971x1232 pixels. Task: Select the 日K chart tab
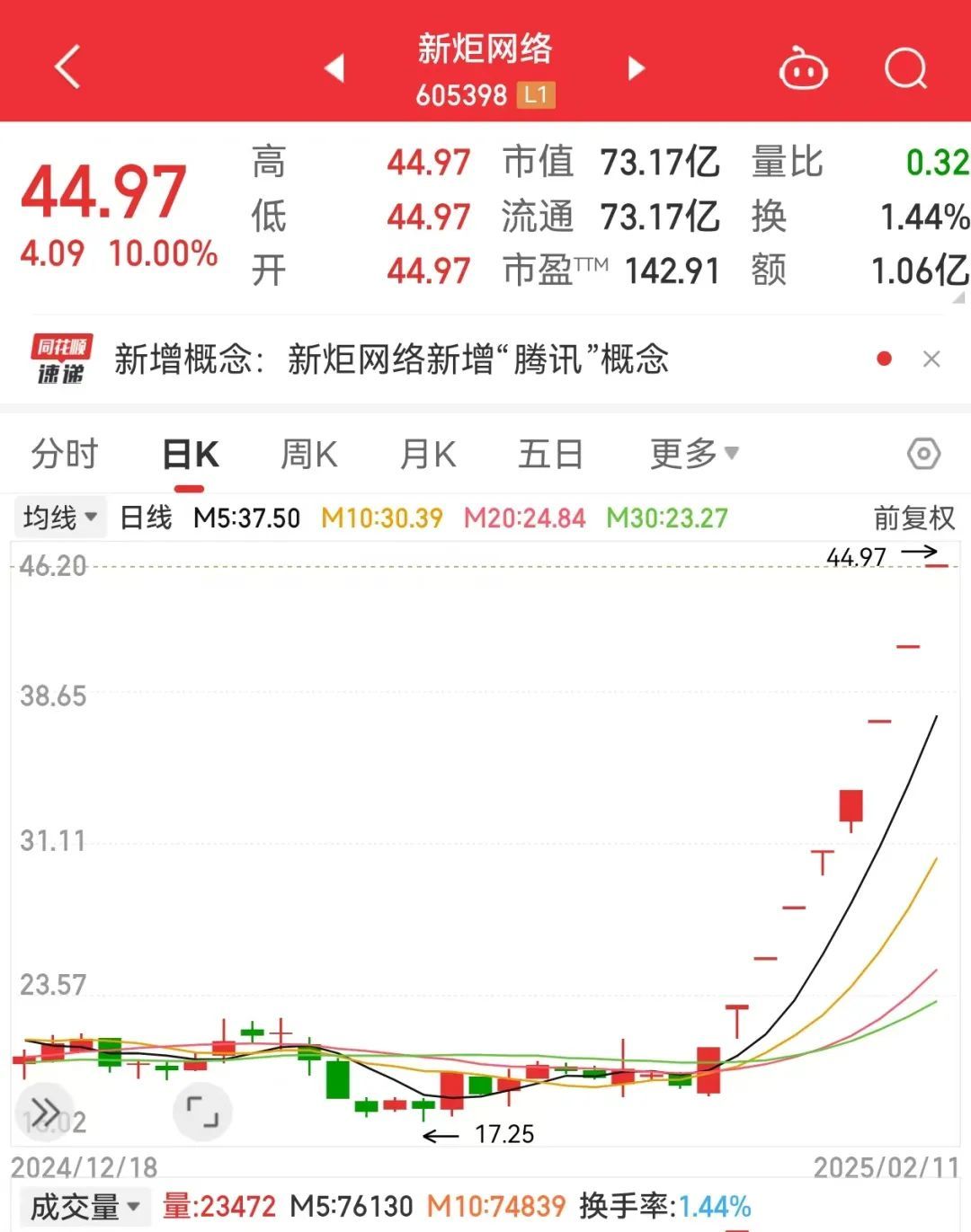[190, 454]
